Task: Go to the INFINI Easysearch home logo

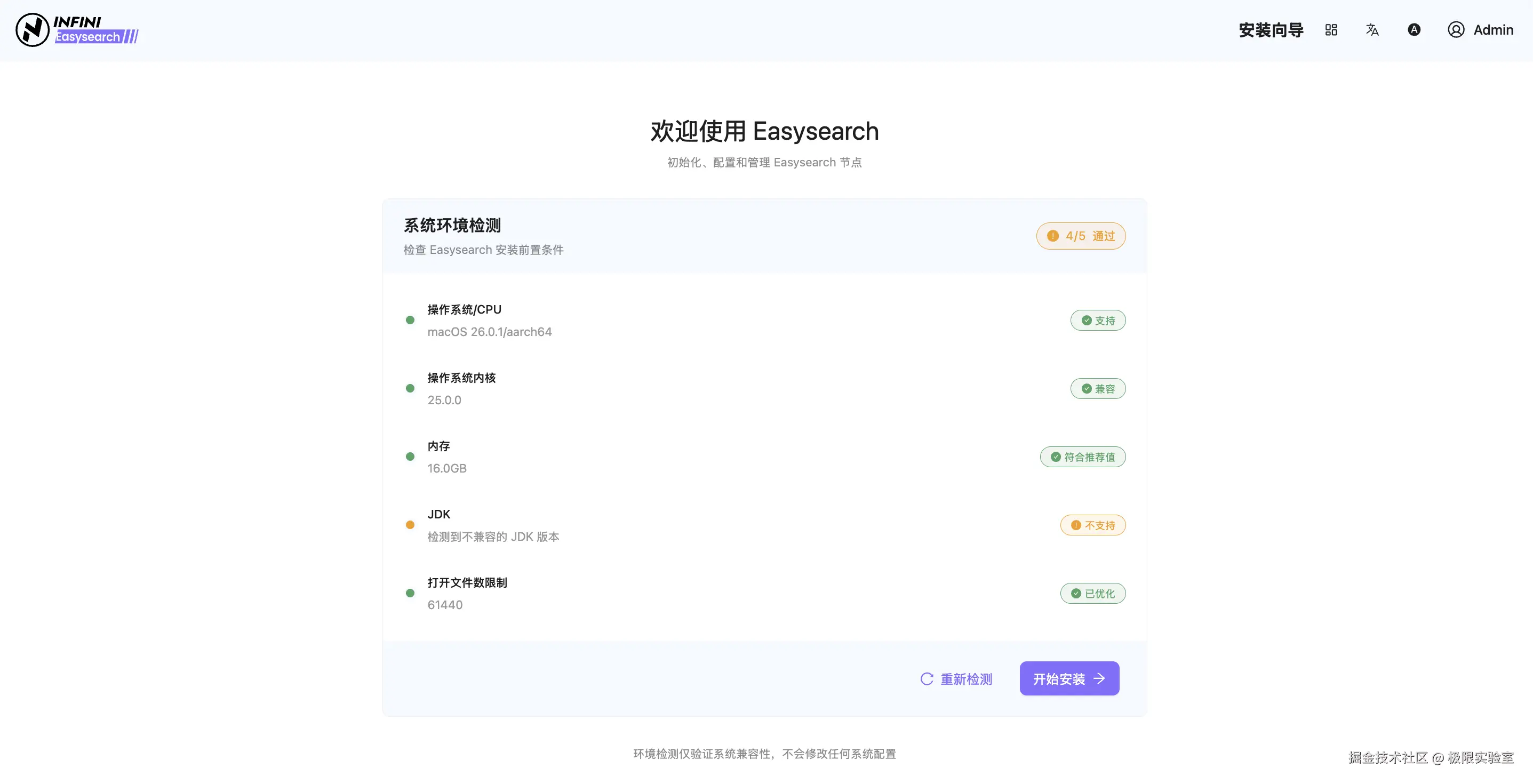Action: 77,30
